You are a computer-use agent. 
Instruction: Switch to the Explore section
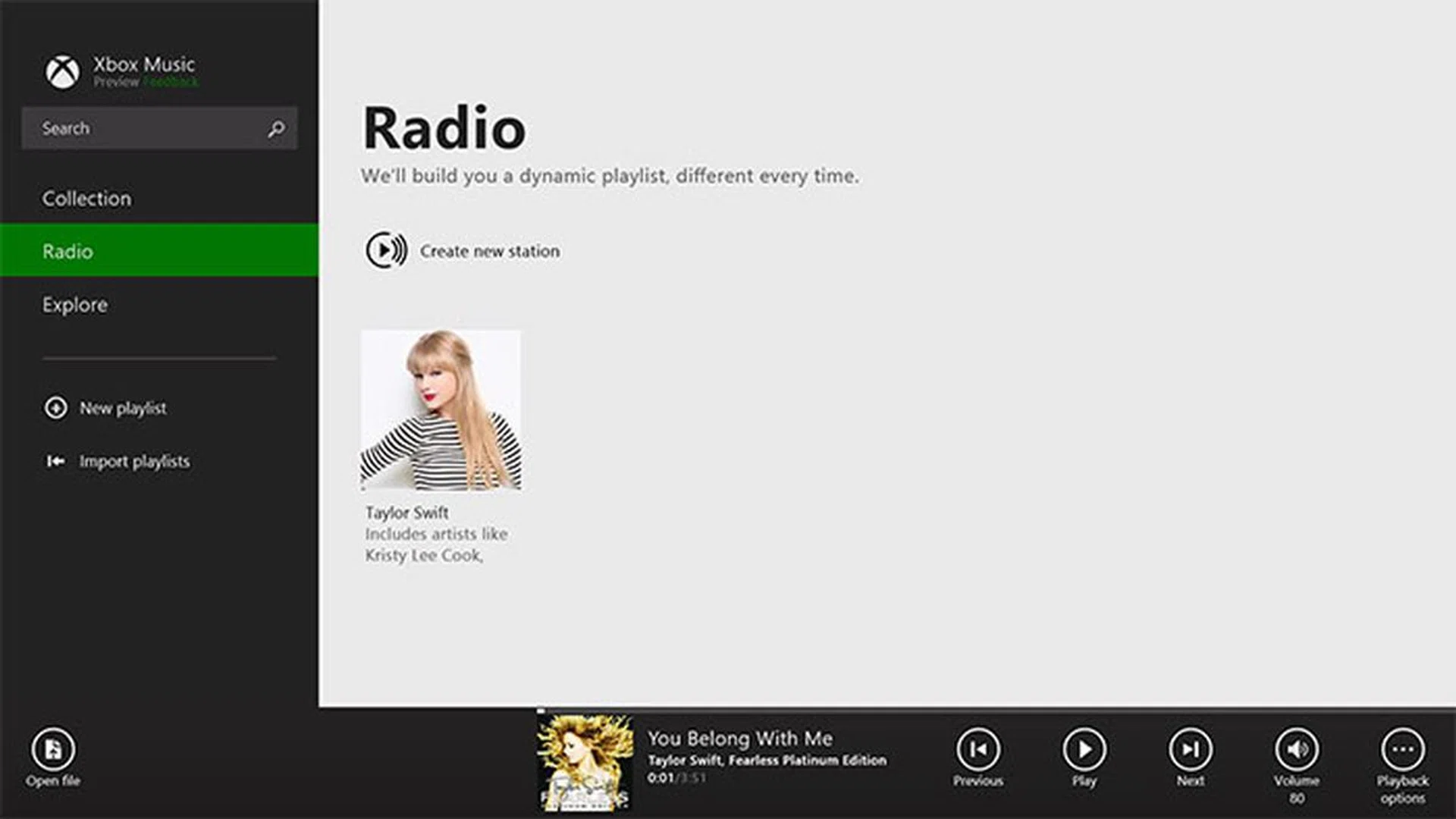click(74, 305)
